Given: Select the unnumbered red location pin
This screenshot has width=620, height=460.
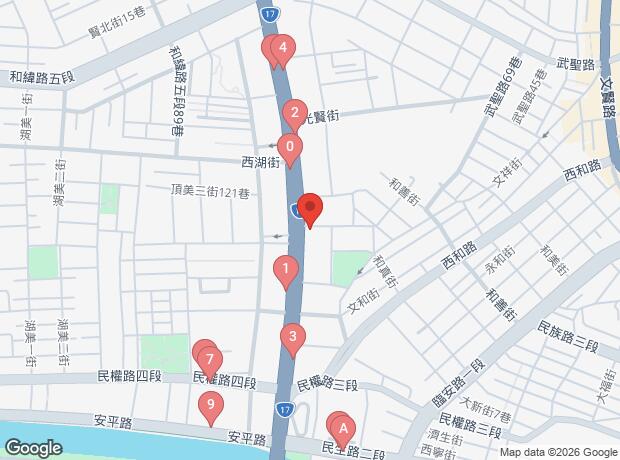Looking at the screenshot, I should (309, 209).
